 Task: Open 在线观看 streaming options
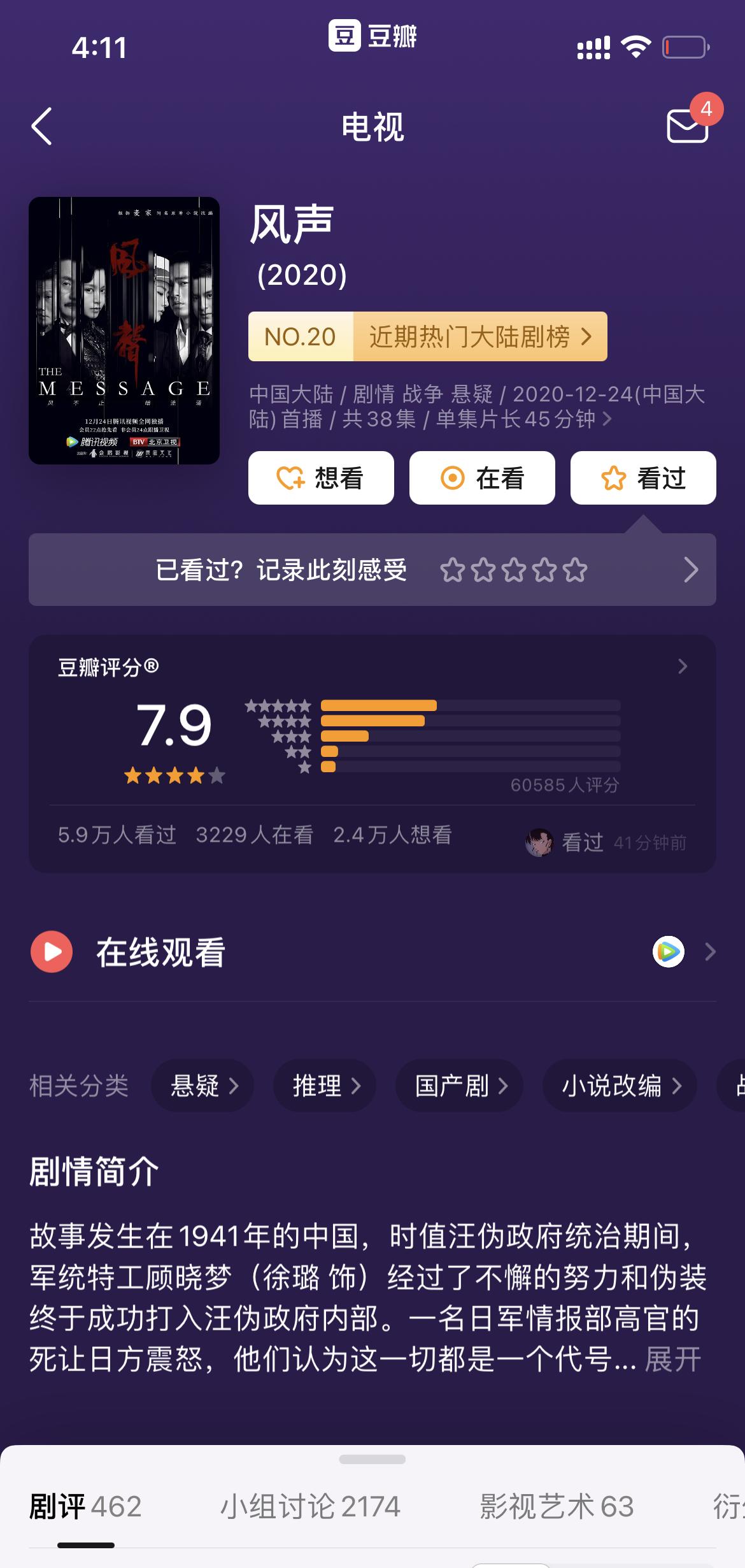(x=372, y=952)
